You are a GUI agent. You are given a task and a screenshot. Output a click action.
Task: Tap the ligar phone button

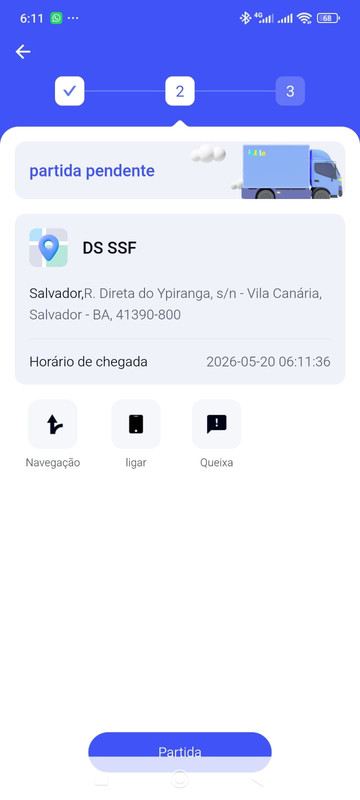[136, 424]
